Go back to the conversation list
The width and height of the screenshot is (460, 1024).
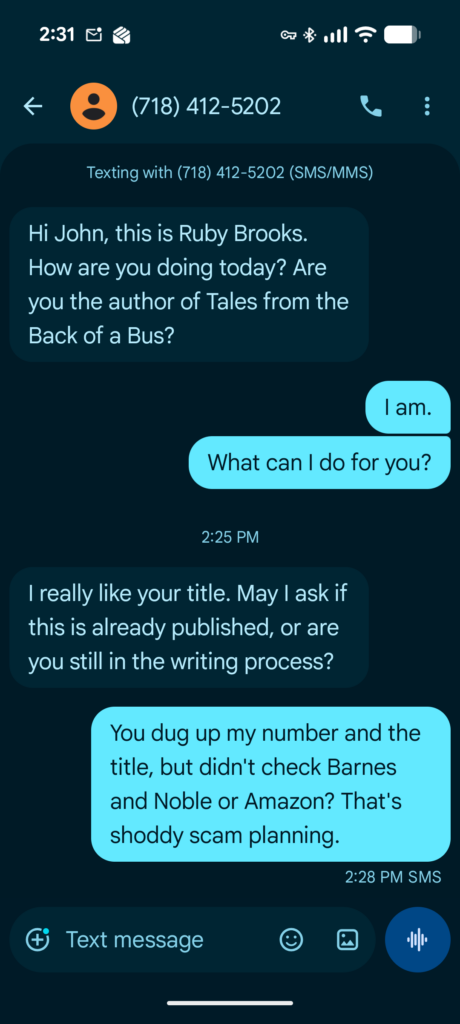(33, 106)
